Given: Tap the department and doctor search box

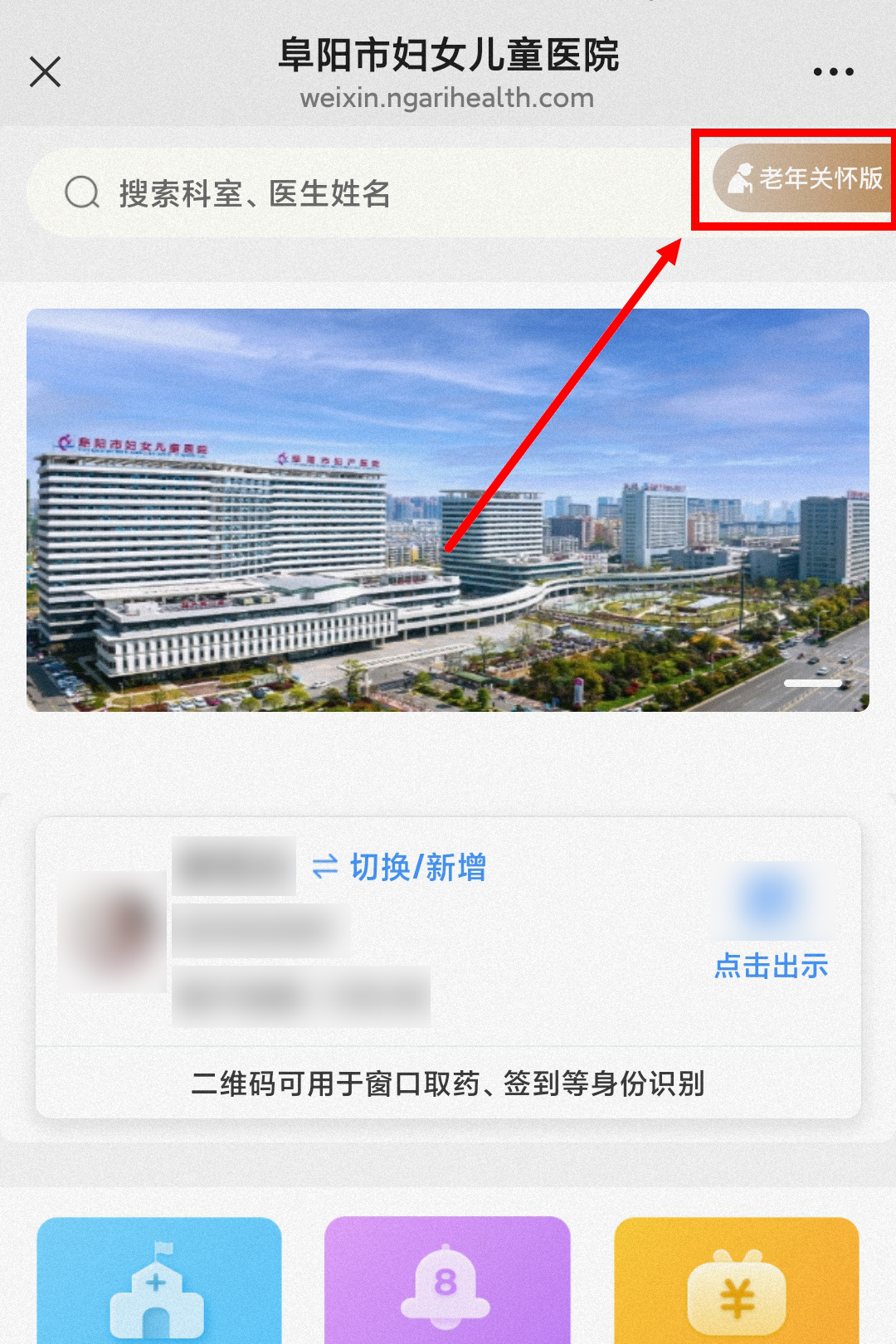Looking at the screenshot, I should click(x=357, y=193).
